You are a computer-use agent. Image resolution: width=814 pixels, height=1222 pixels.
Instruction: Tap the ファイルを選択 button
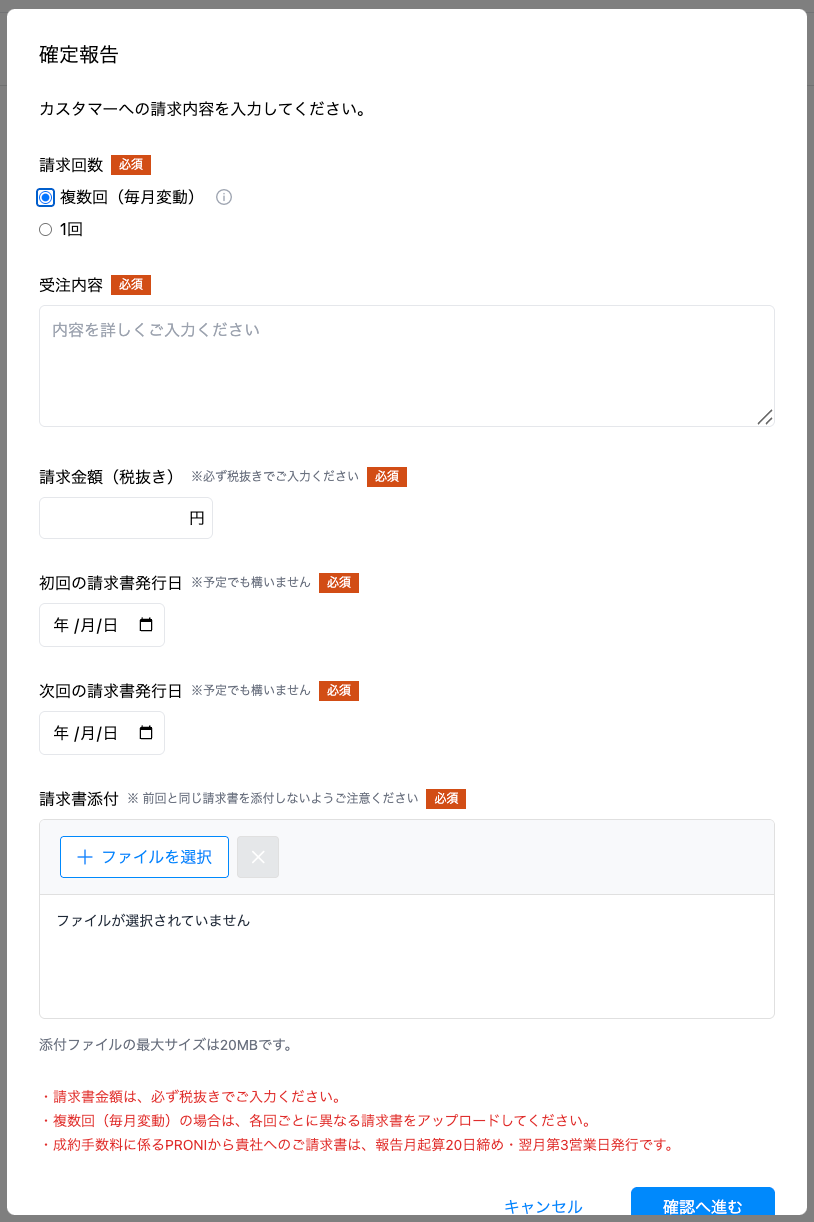click(145, 857)
